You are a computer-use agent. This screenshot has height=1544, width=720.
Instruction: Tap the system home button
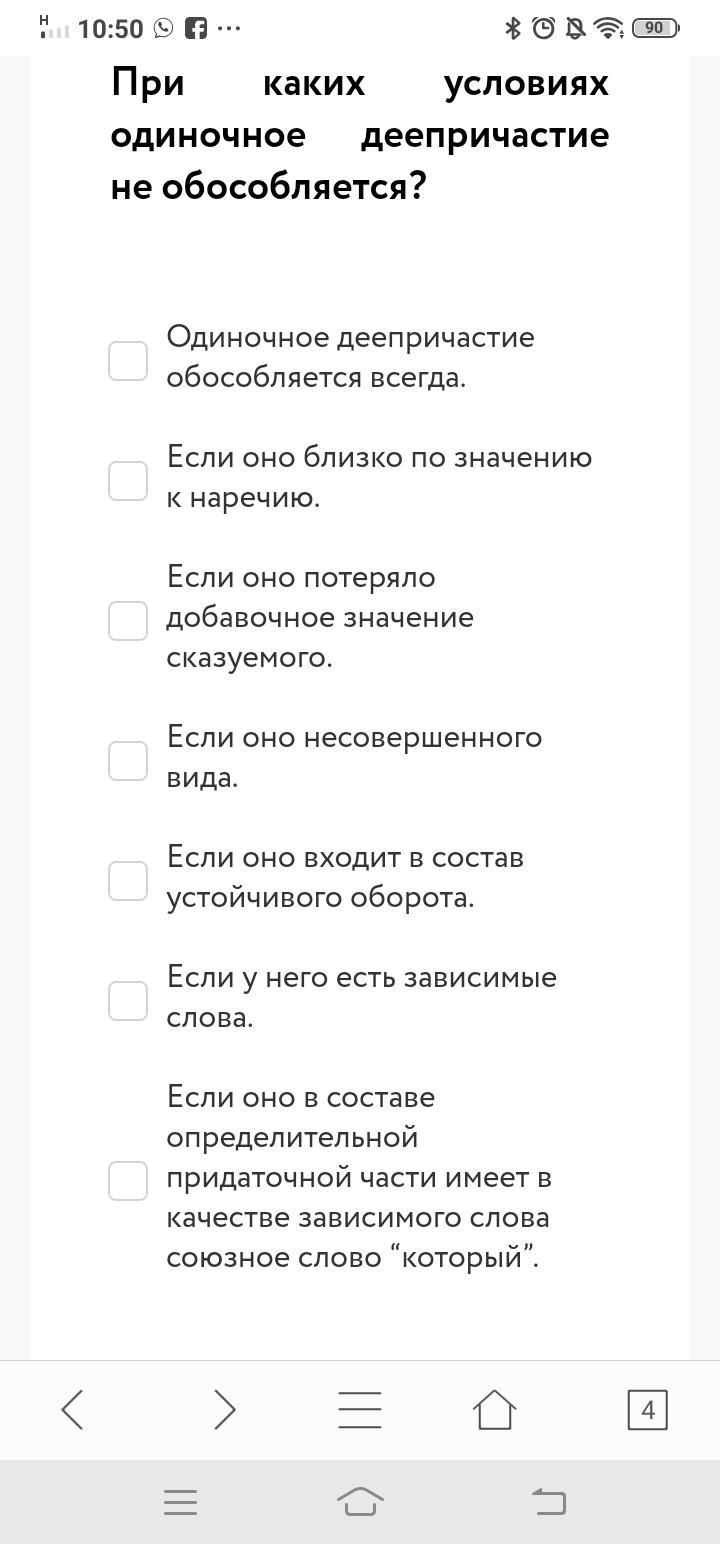pyautogui.click(x=360, y=1501)
